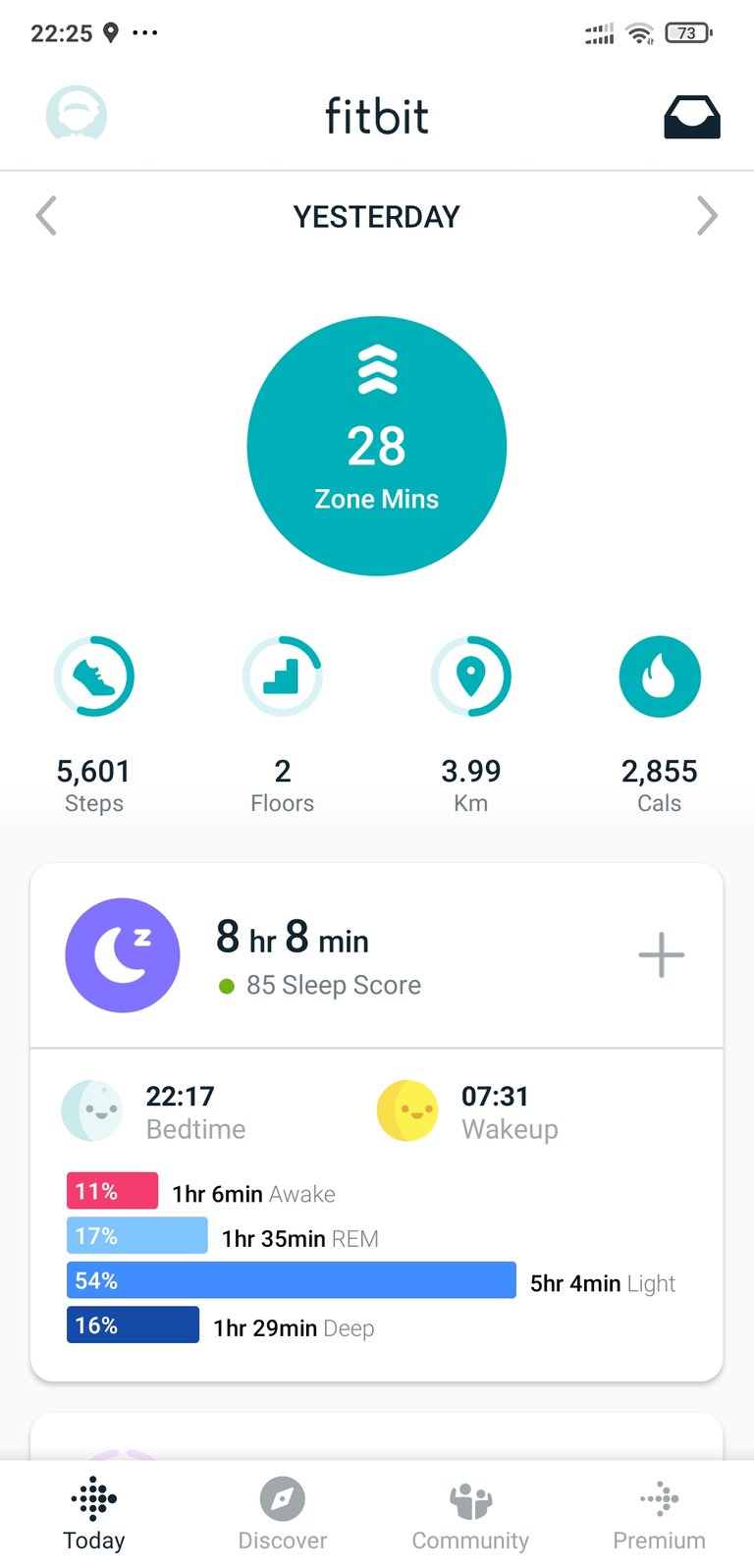This screenshot has height=1568, width=754.
Task: Open the profile avatar
Action: (x=77, y=115)
